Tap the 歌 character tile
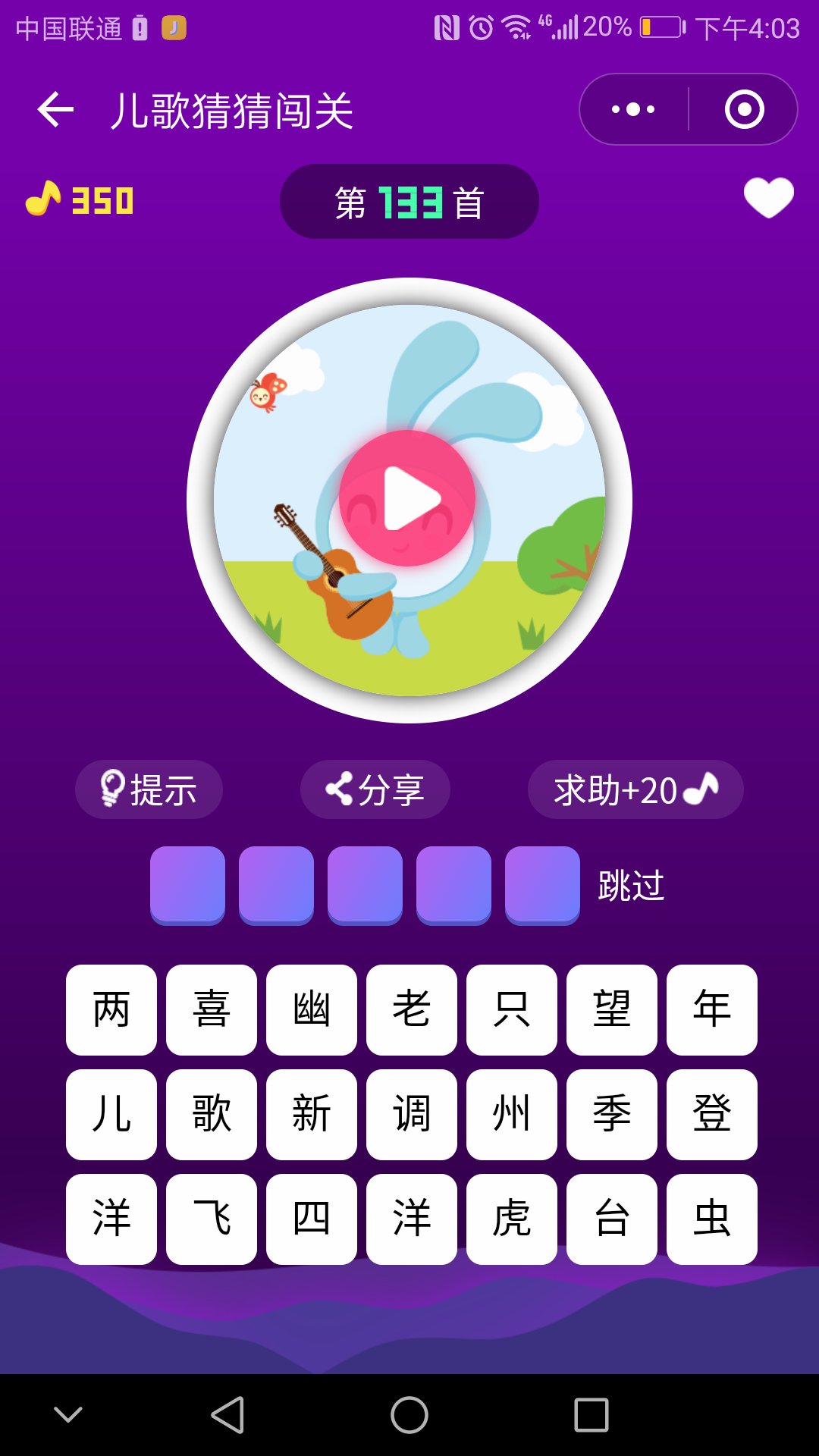Image resolution: width=819 pixels, height=1456 pixels. coord(212,1115)
